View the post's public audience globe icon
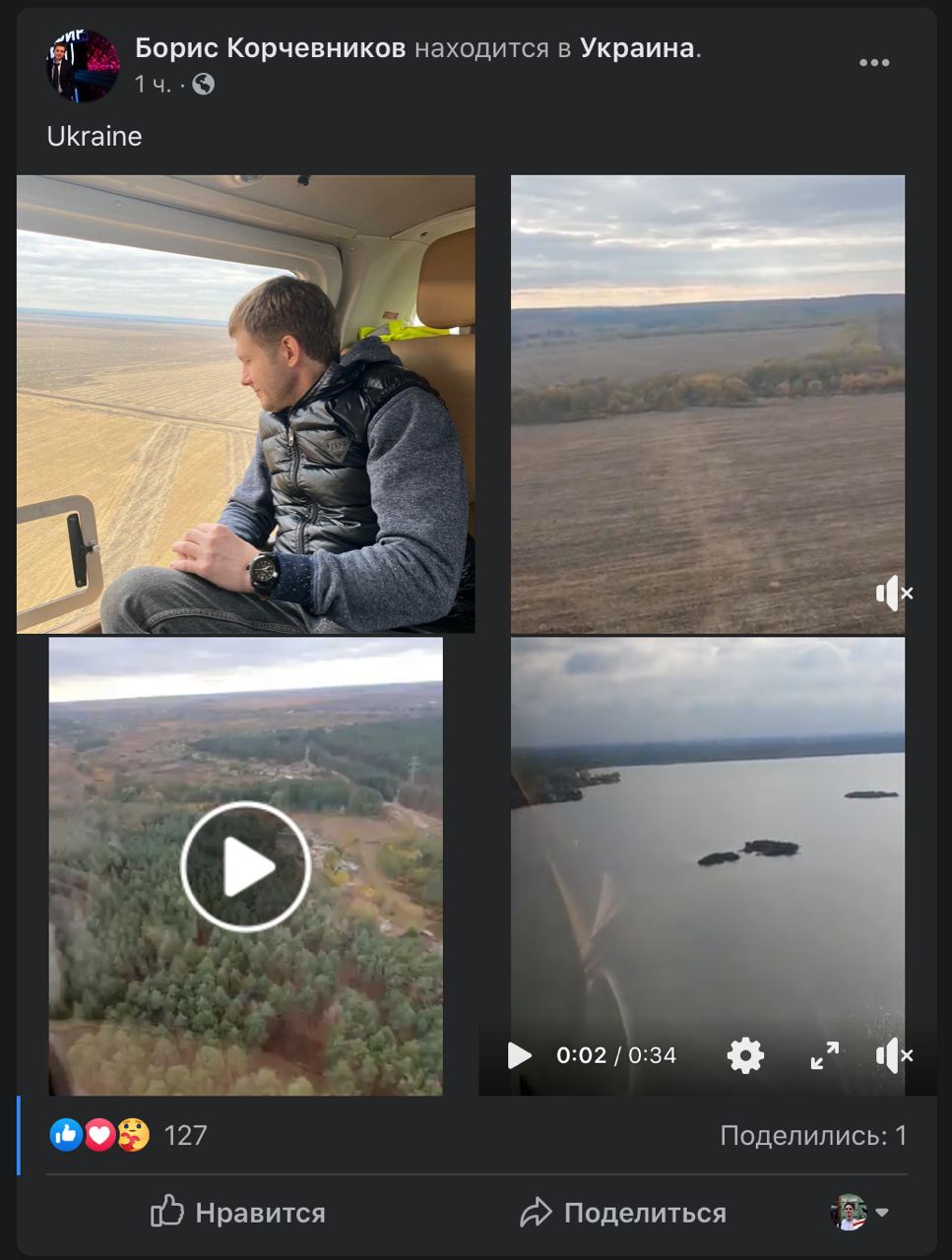 (204, 85)
